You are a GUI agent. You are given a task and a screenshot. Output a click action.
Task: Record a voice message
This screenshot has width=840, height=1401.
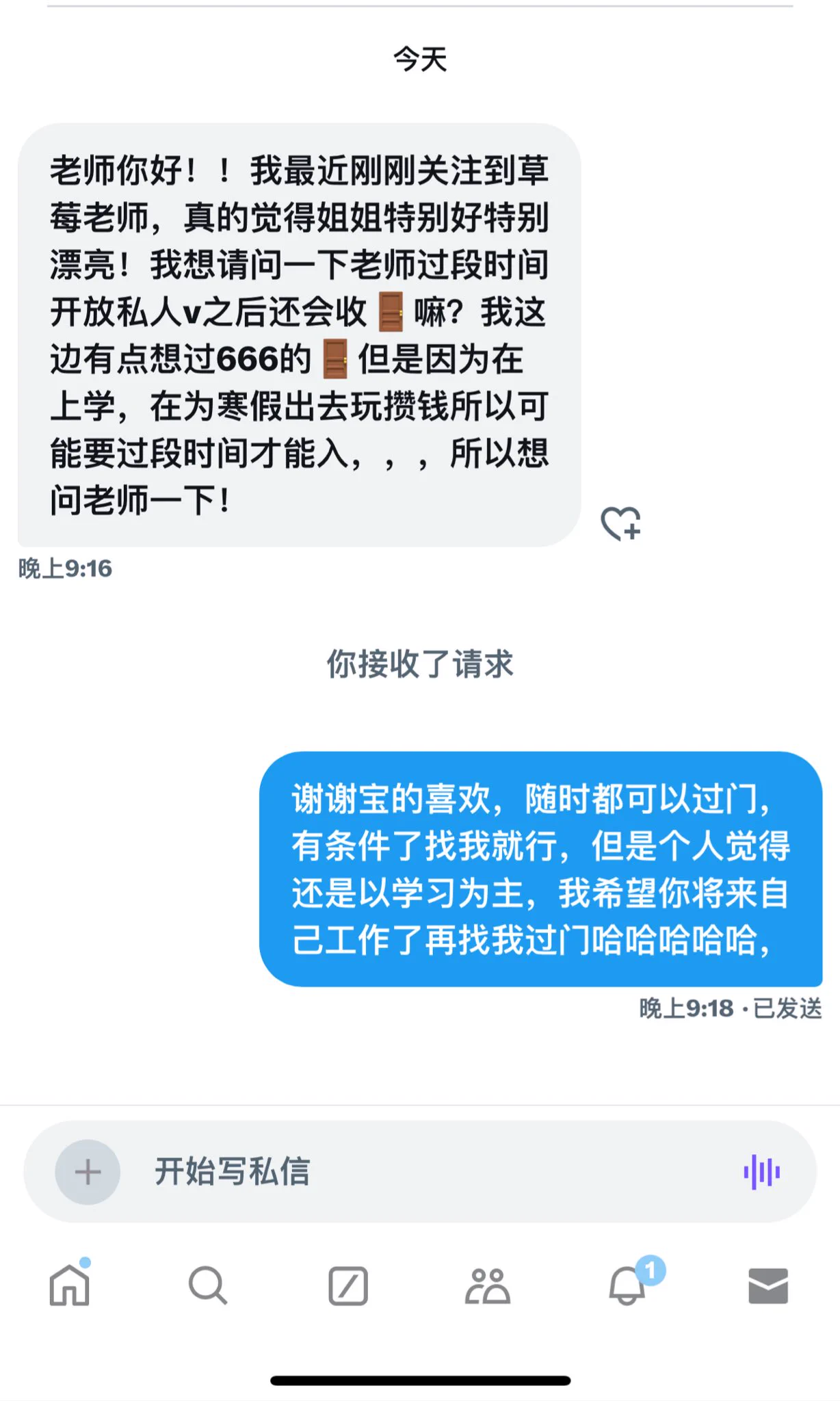pyautogui.click(x=761, y=1172)
